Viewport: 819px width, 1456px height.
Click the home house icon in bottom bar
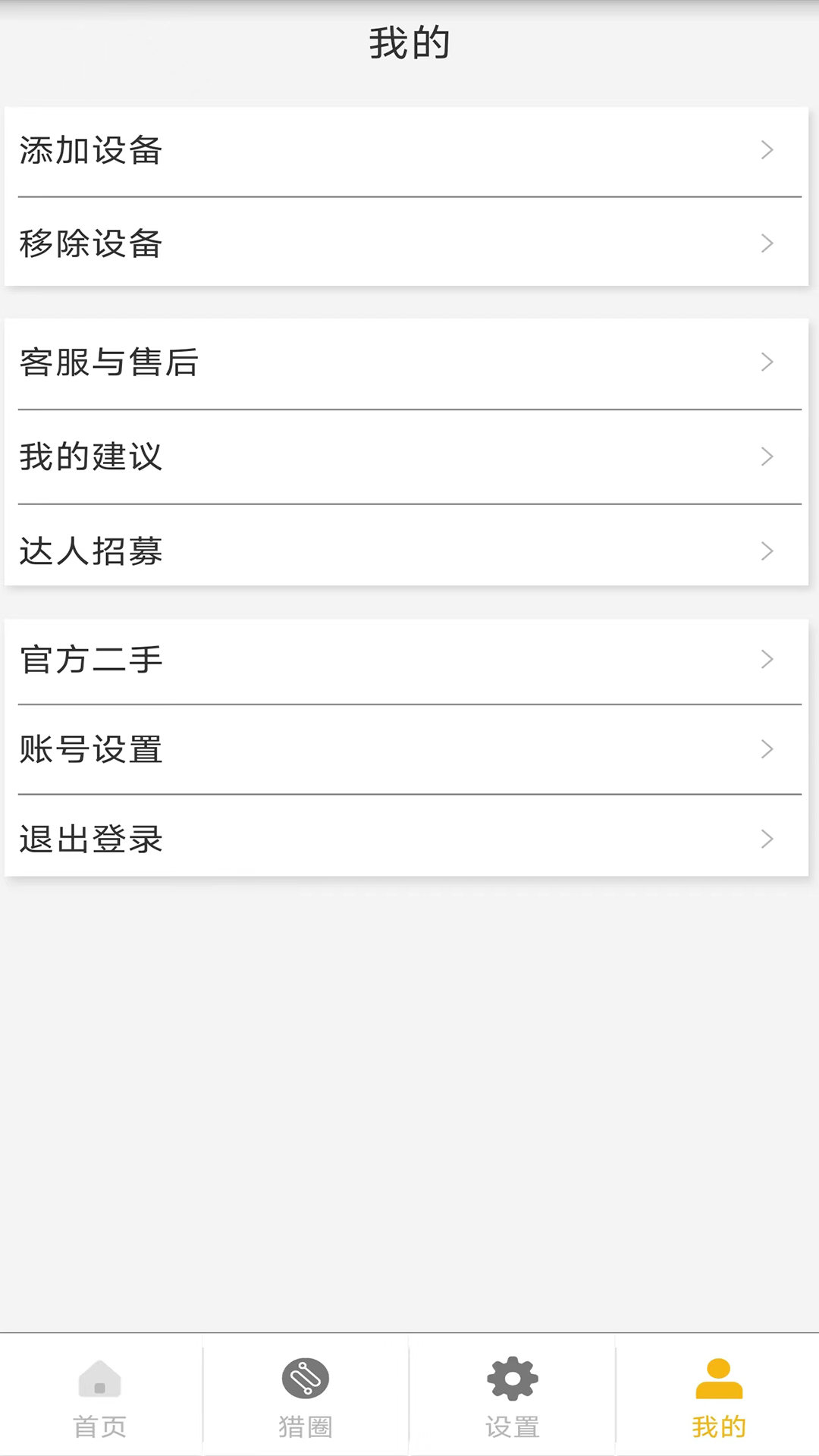pos(101,1390)
